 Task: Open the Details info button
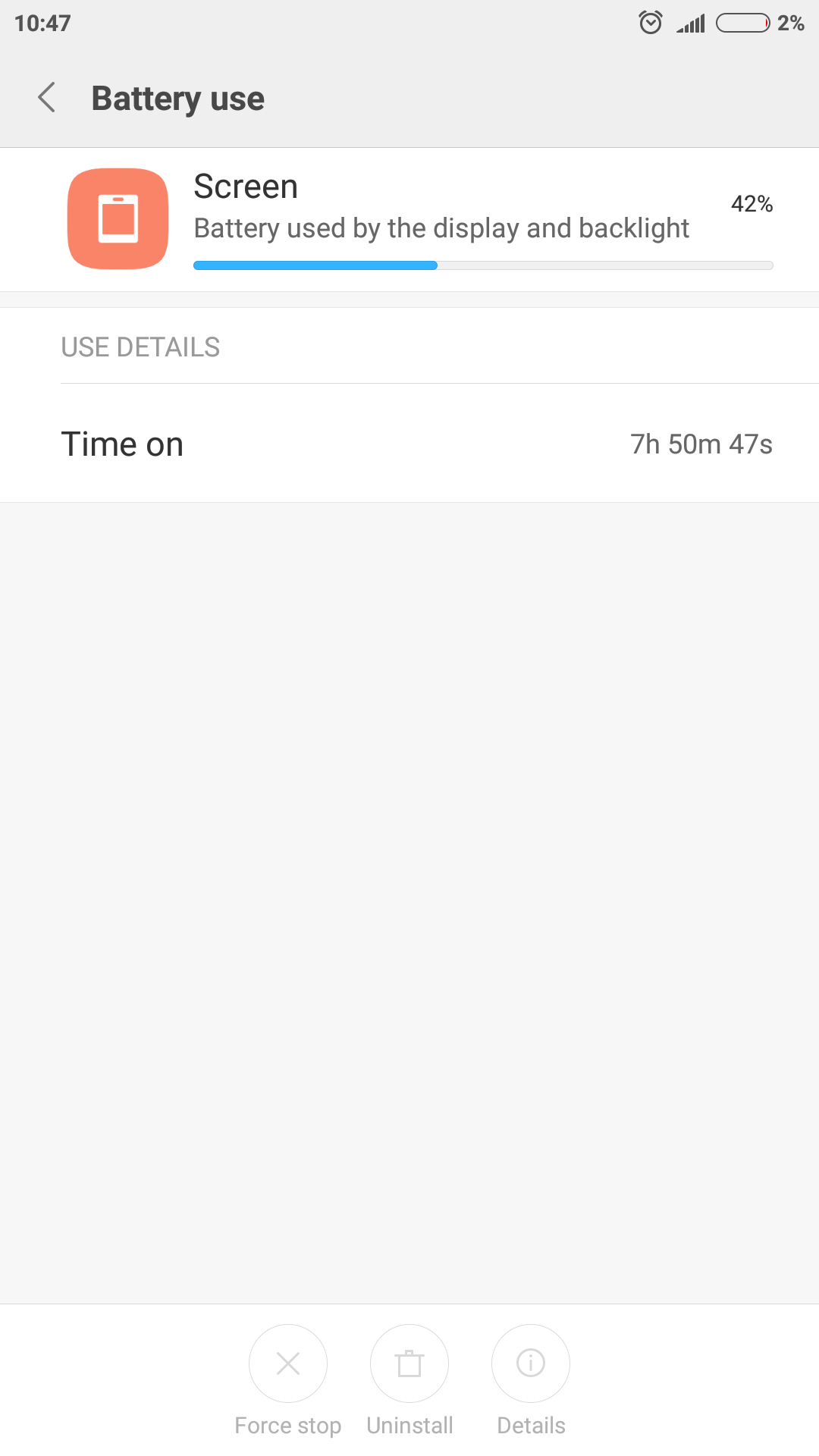pyautogui.click(x=531, y=1364)
